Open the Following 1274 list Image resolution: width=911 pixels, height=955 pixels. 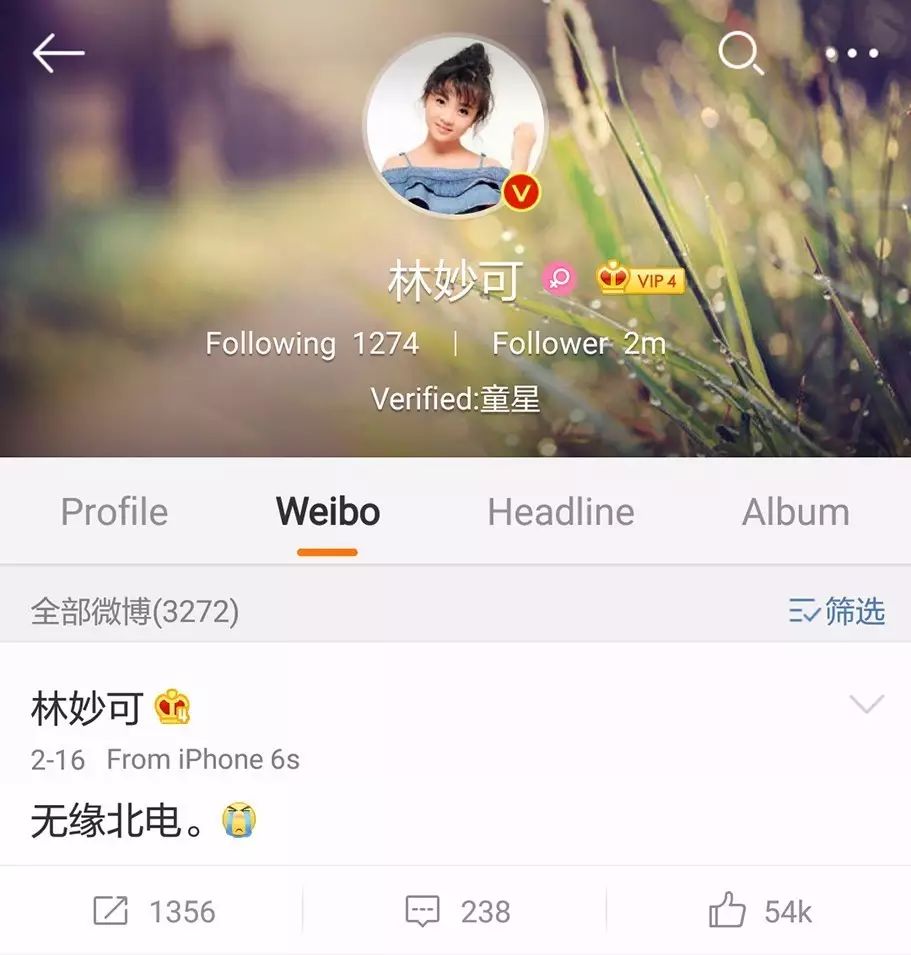[x=311, y=343]
